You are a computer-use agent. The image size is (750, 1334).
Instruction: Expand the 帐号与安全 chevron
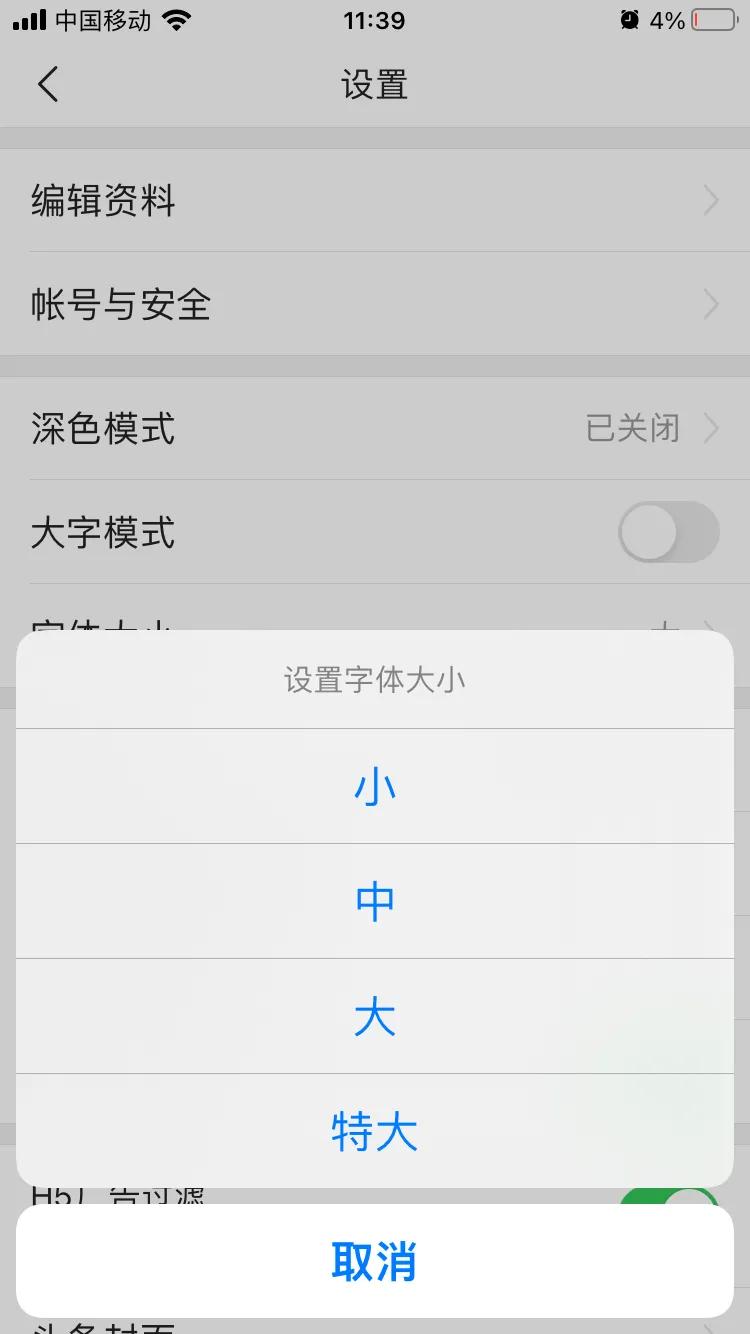(710, 305)
